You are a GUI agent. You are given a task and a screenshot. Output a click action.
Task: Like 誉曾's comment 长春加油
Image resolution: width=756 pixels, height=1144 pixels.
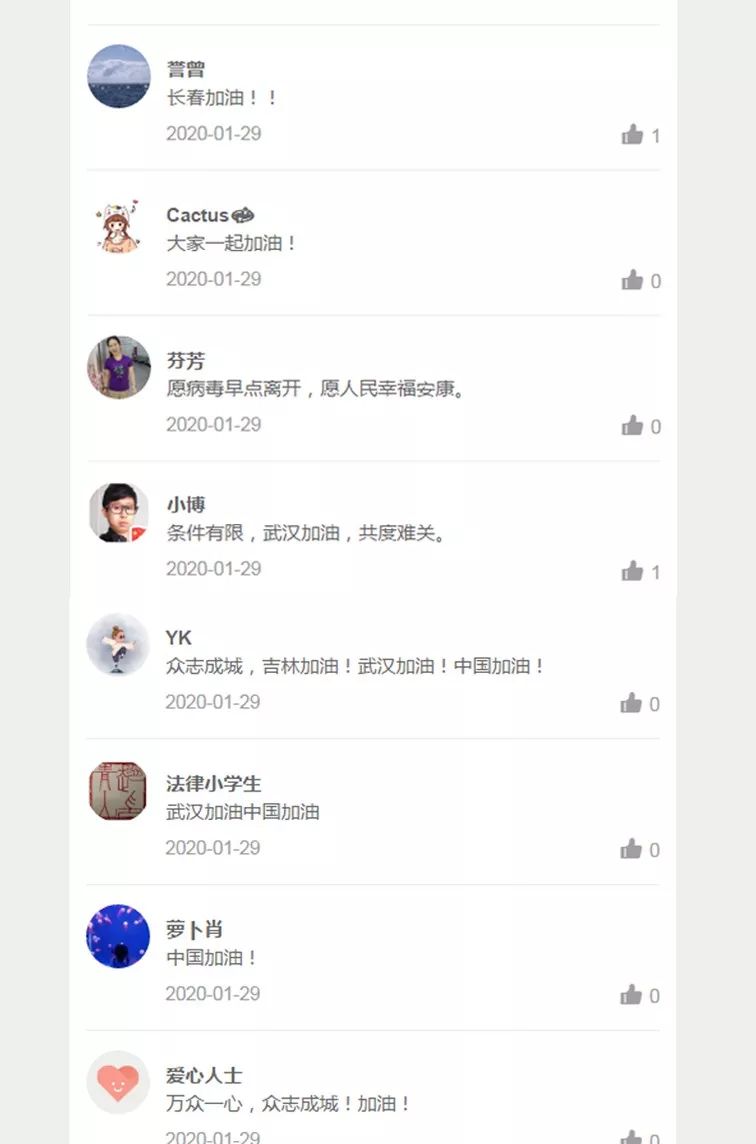coord(632,135)
